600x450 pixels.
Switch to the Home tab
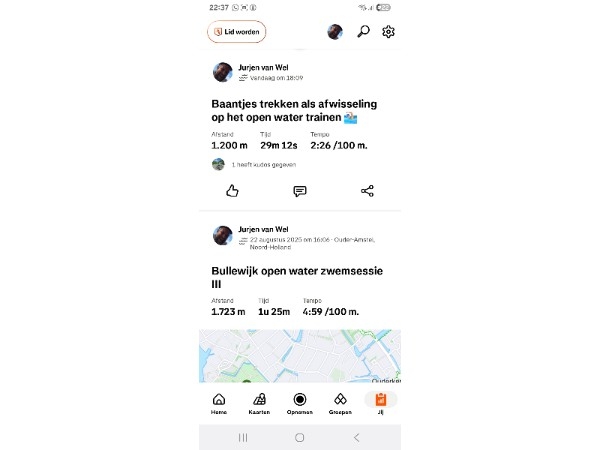click(x=219, y=402)
